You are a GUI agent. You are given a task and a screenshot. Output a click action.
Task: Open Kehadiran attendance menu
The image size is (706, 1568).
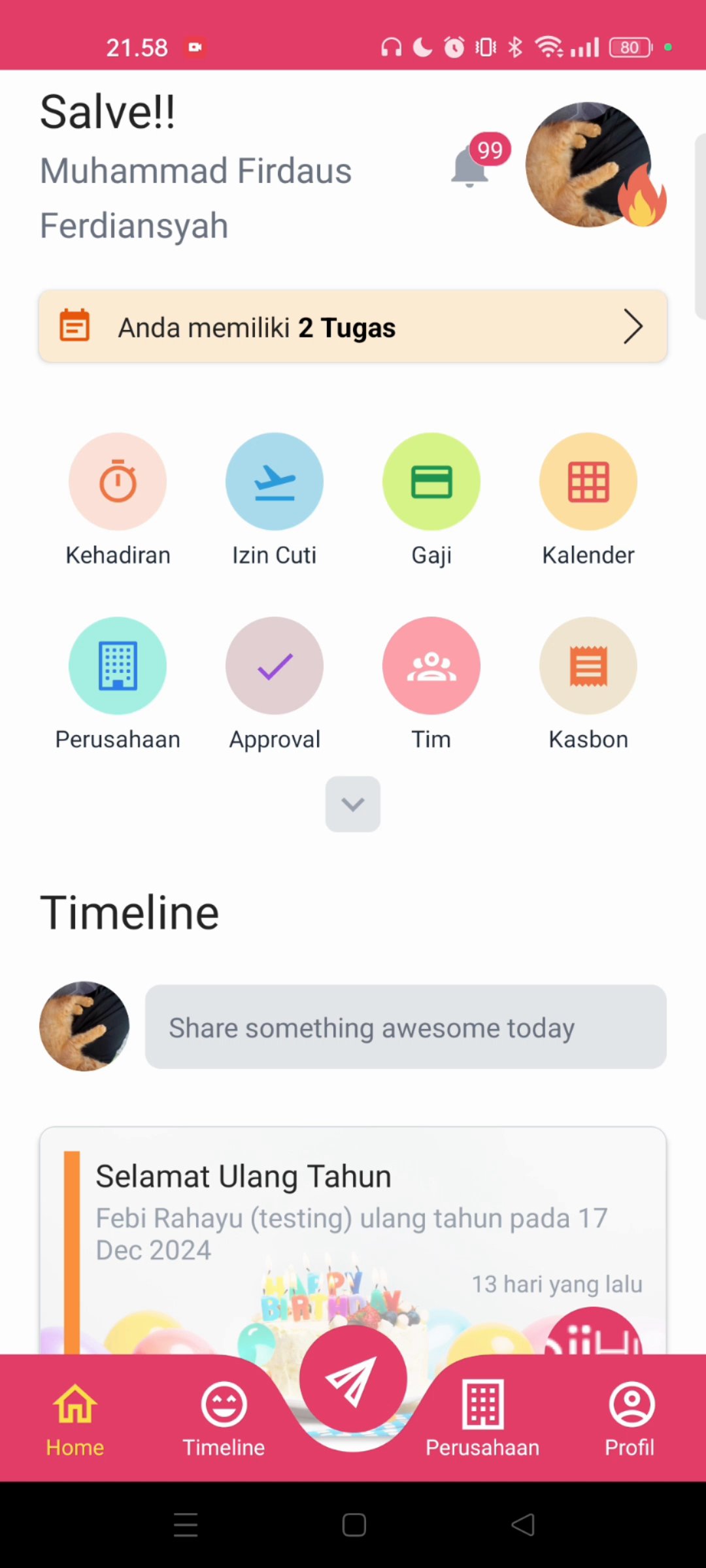tap(118, 482)
